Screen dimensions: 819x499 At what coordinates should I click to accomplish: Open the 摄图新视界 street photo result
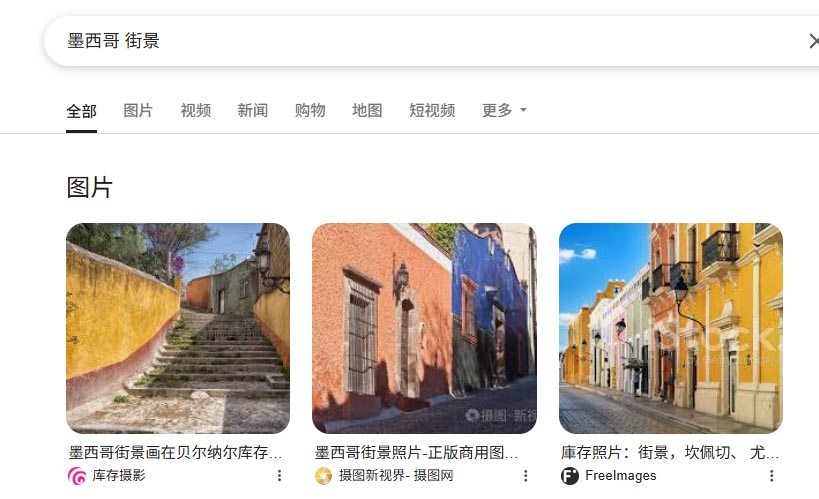[x=424, y=328]
